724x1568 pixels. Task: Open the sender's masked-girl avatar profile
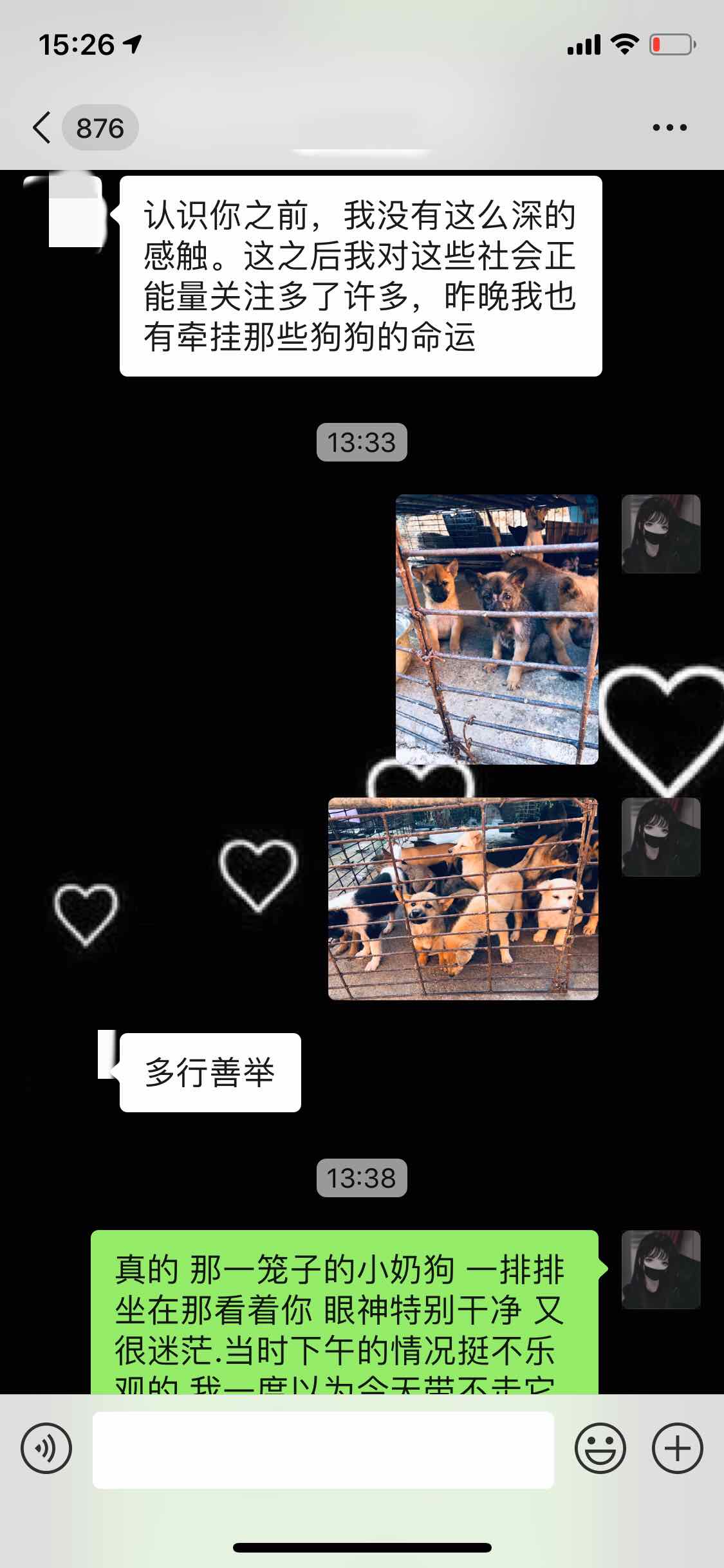pos(660,534)
